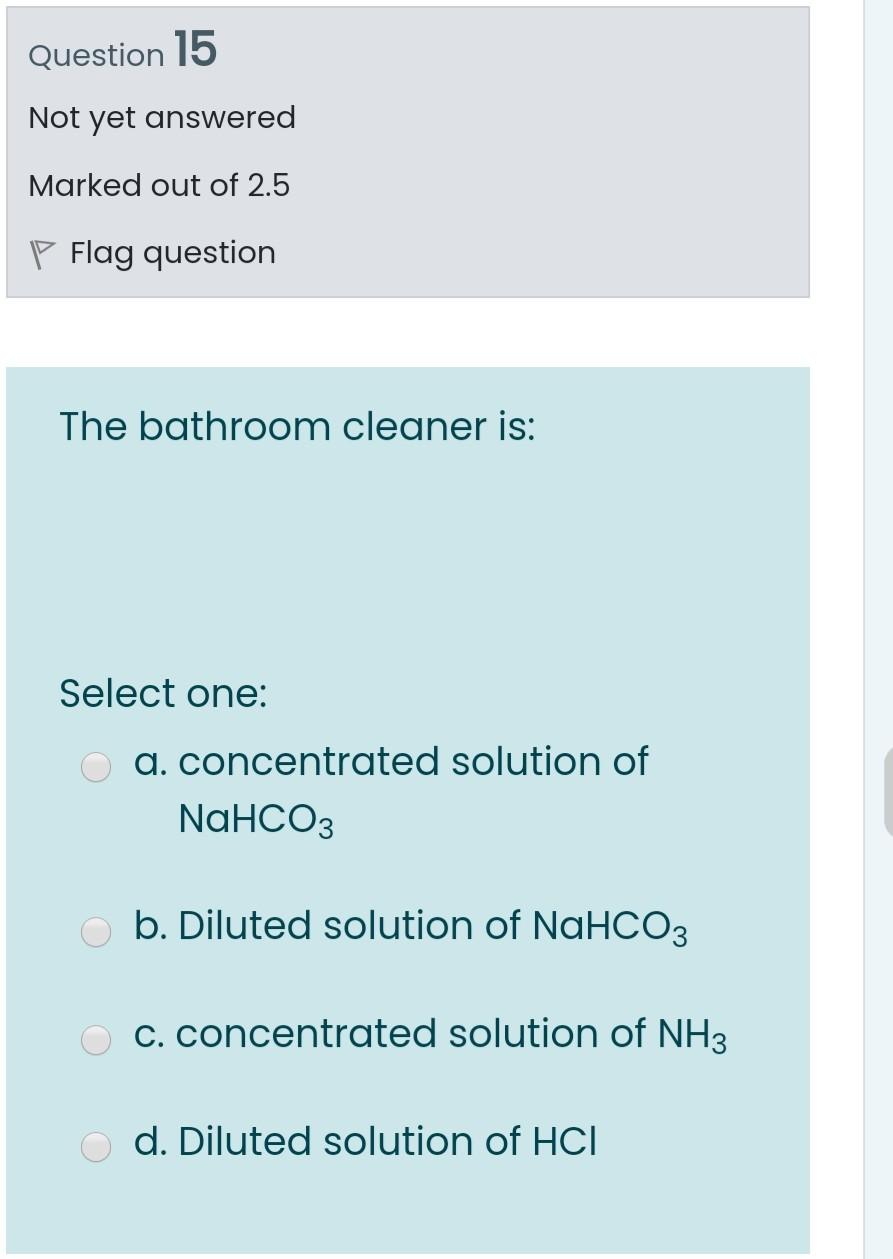
Task: Choose option b, Diluted solution of NaHCO3
Action: coord(96,932)
